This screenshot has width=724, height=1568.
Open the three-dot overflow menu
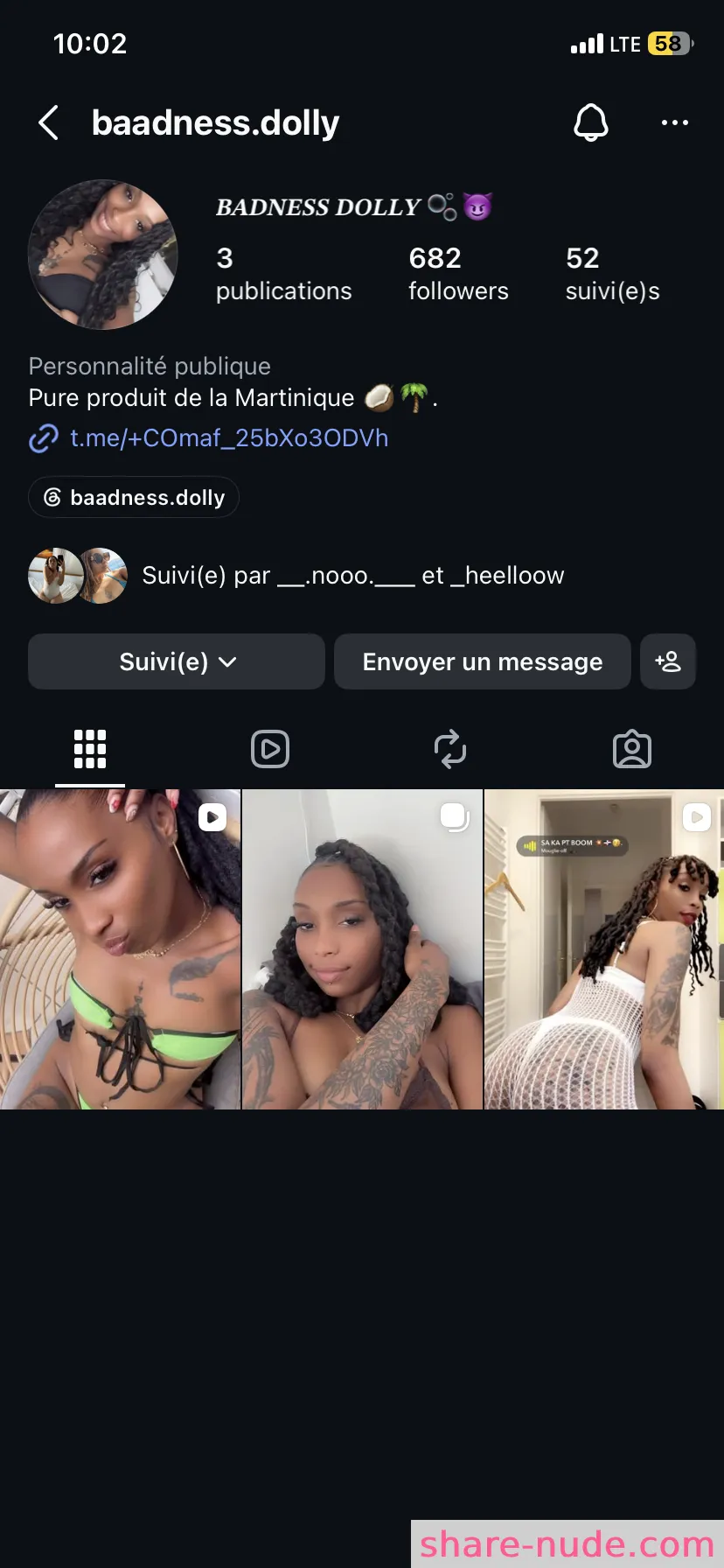[674, 123]
